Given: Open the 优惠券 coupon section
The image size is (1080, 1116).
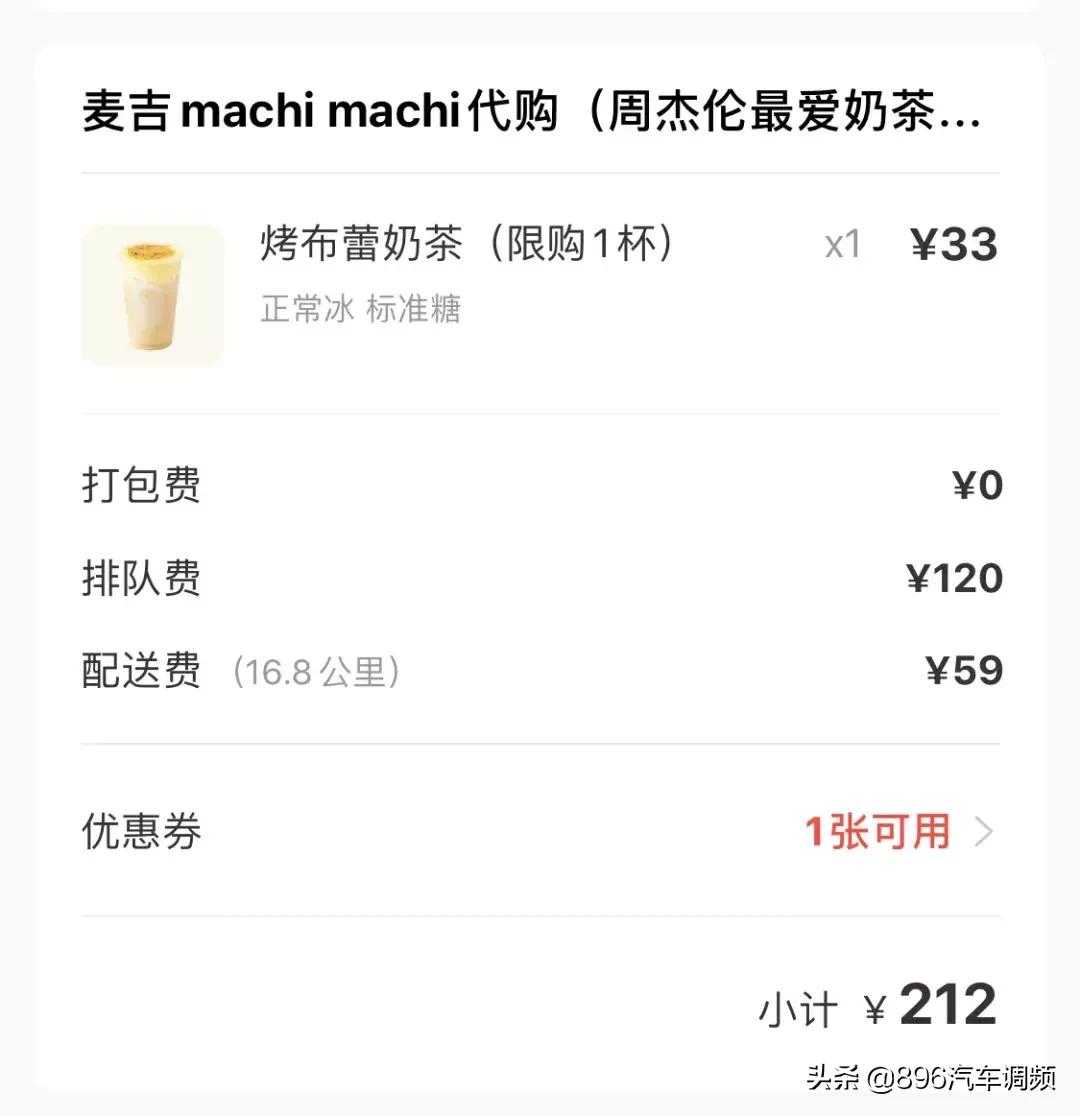Looking at the screenshot, I should coord(141,831).
